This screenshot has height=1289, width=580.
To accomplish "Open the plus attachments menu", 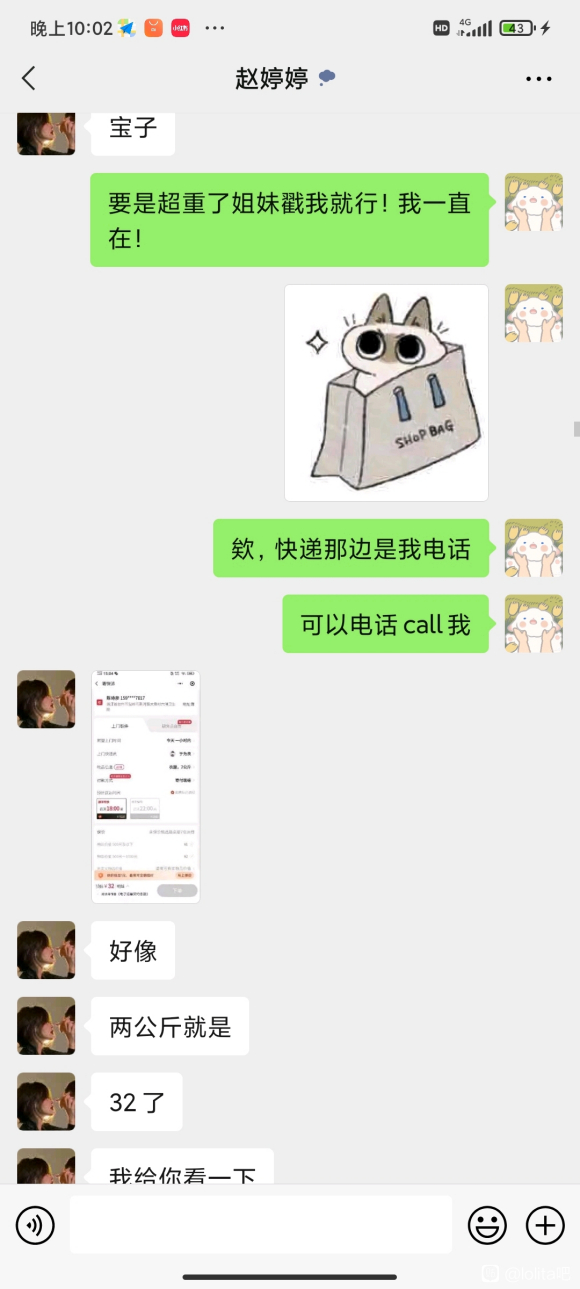I will point(545,1225).
